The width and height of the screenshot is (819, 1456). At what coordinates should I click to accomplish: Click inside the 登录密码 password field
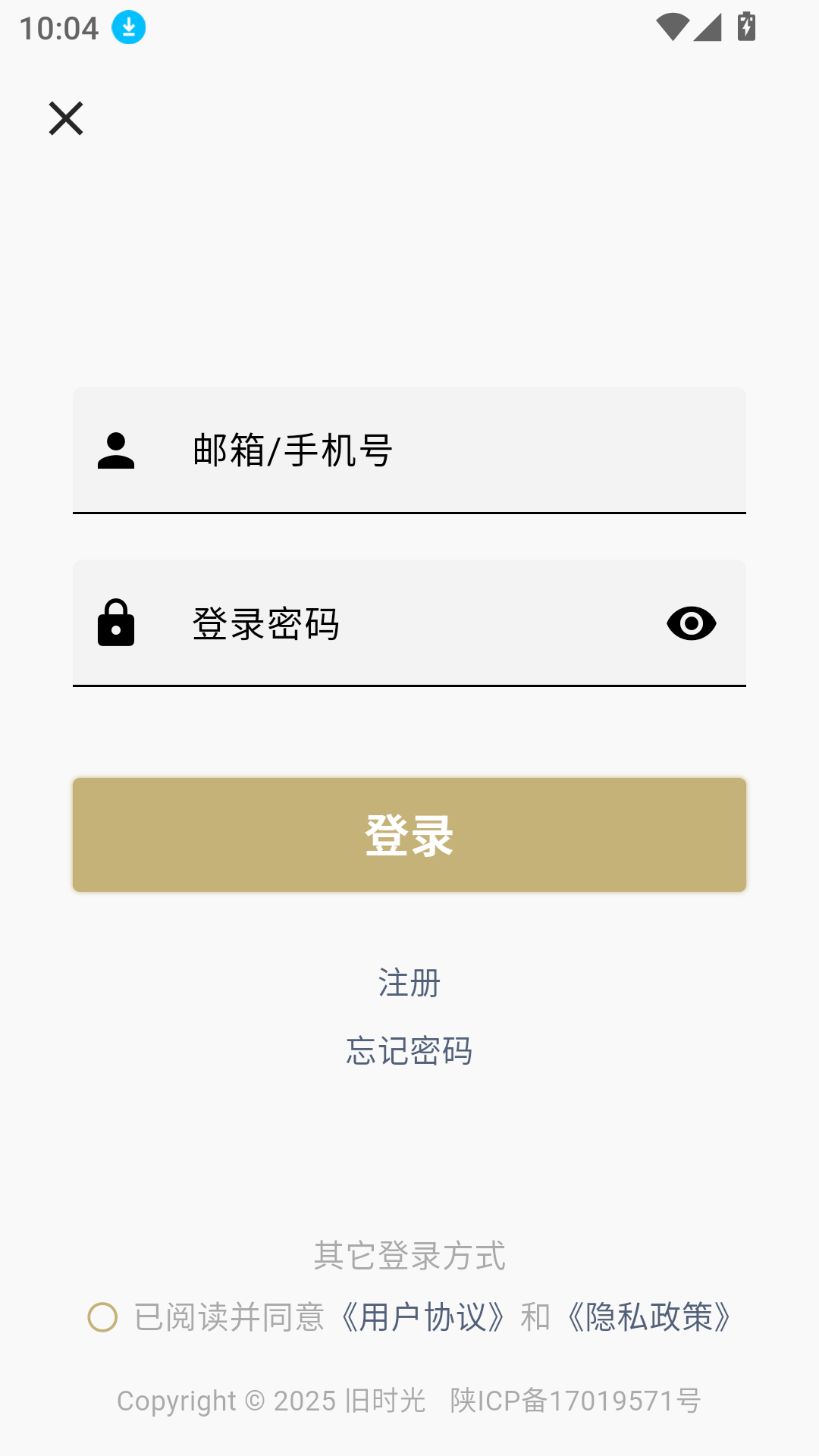[409, 623]
